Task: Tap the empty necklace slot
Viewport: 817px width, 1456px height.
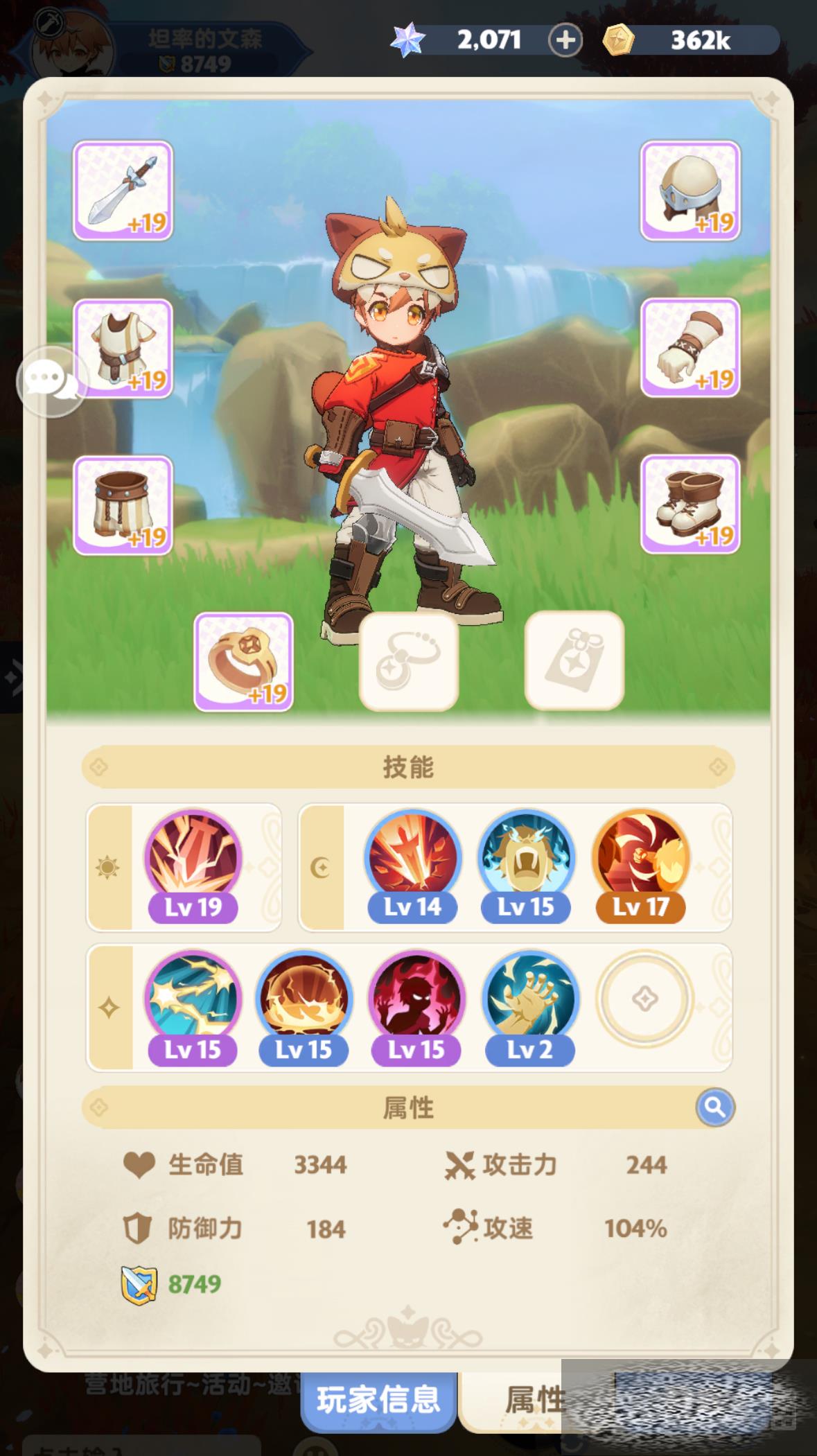Action: (409, 661)
